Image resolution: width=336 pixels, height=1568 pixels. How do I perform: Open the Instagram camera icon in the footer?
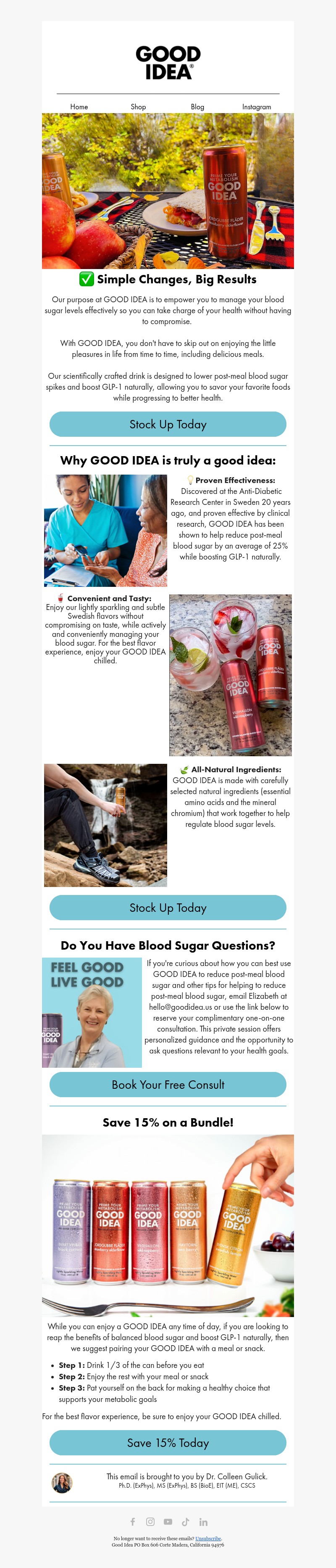pos(150,1522)
